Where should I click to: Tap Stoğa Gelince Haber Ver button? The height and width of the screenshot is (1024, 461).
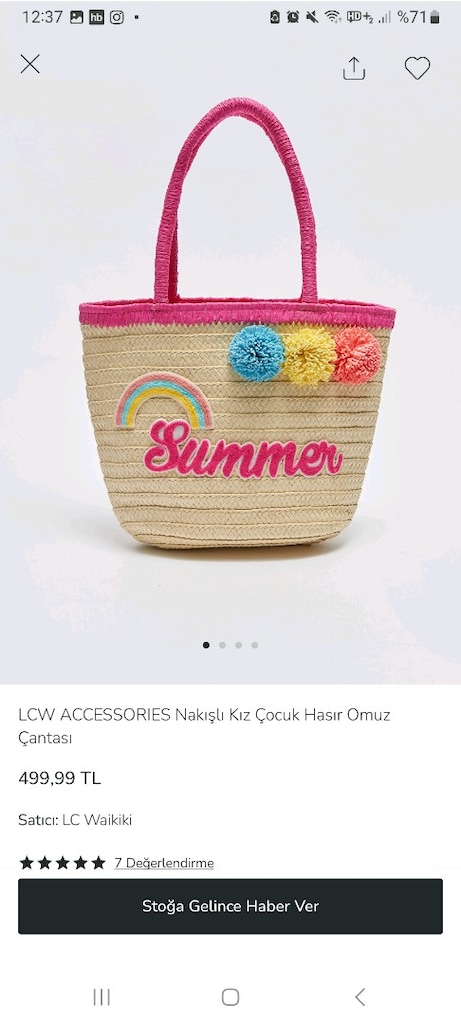(x=230, y=906)
